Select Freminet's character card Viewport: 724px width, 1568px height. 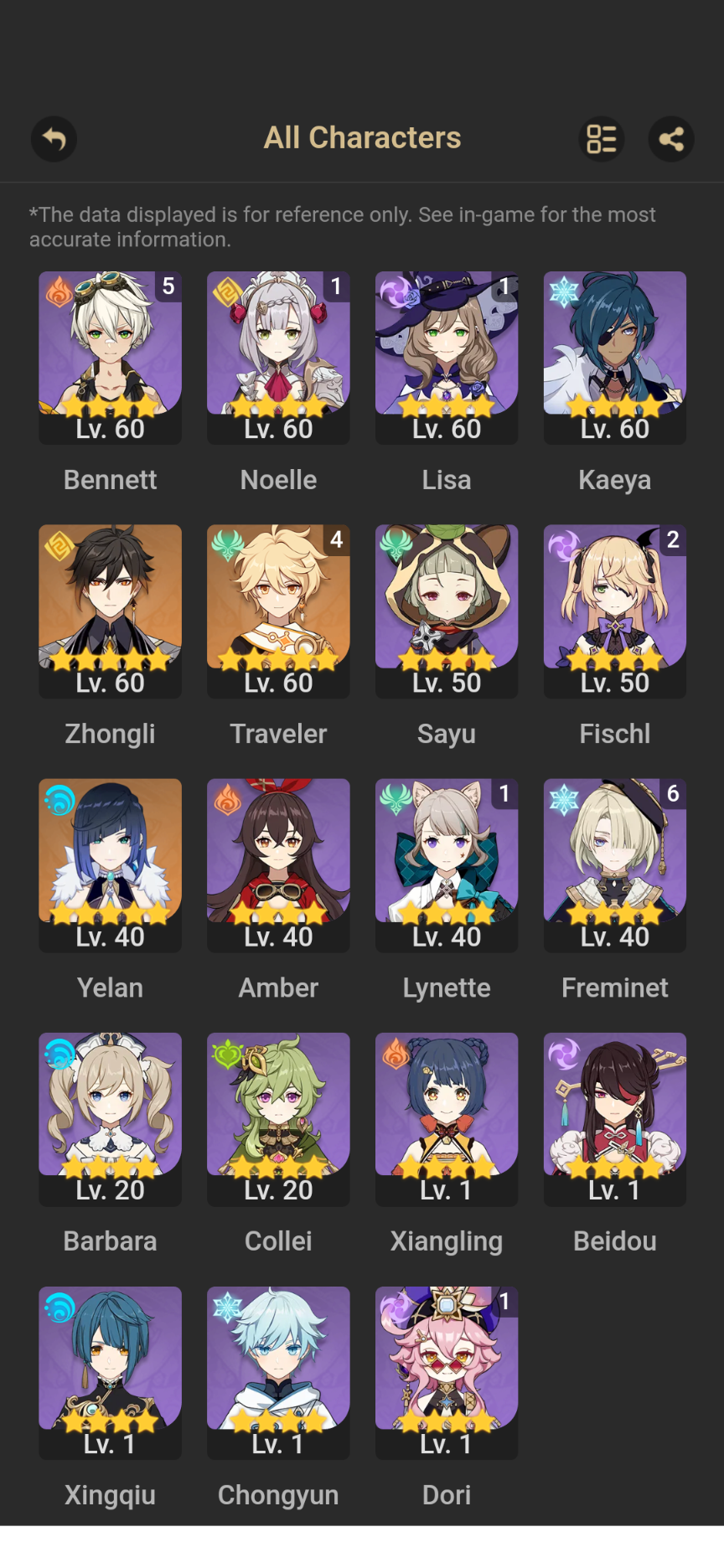point(615,864)
